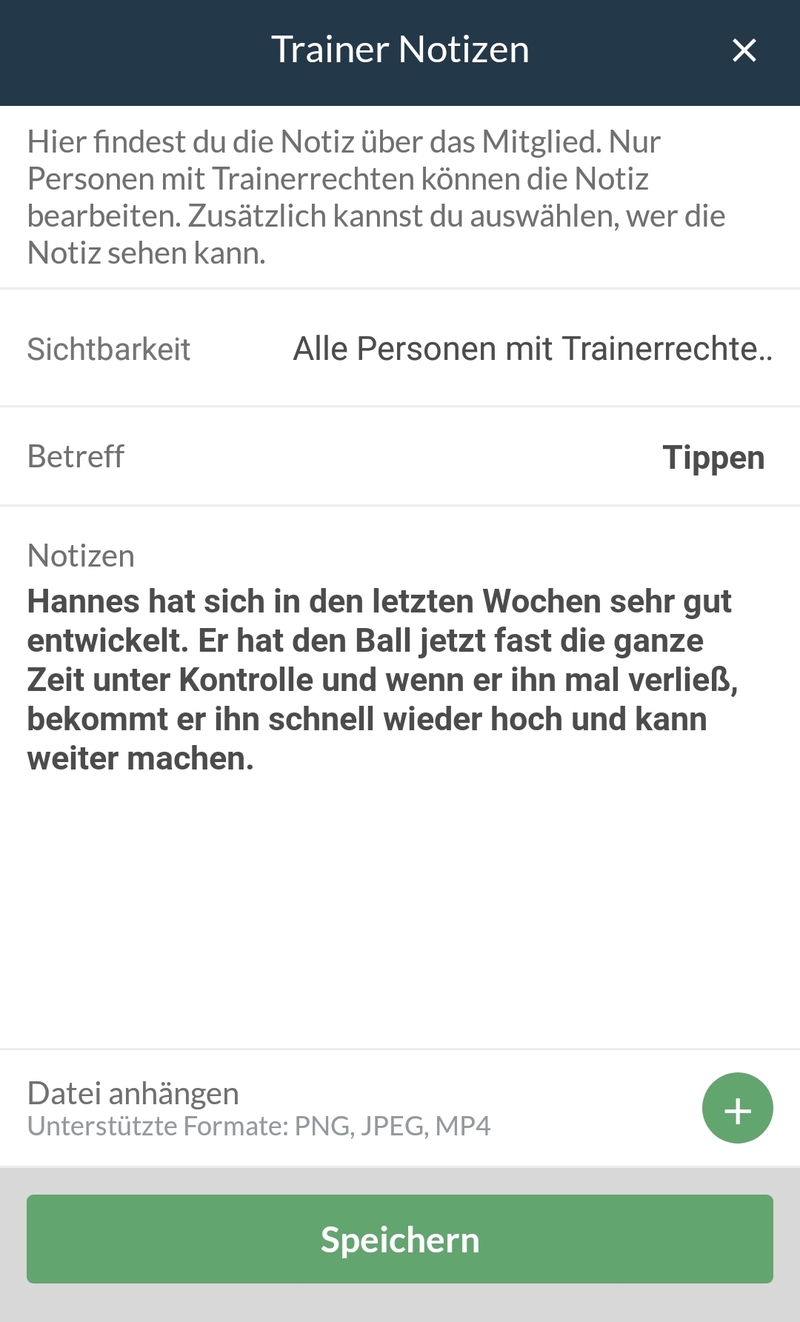Save the note with Speichern
This screenshot has width=800, height=1322.
400,1239
